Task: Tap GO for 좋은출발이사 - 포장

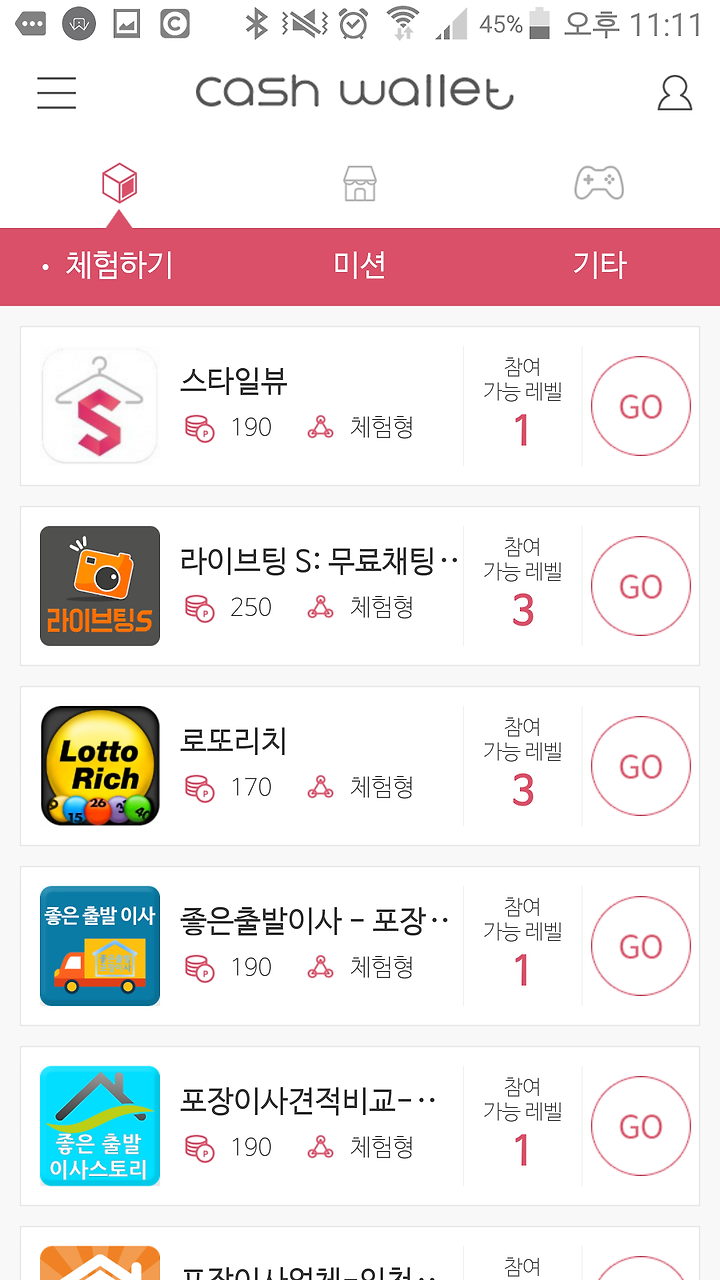Action: (641, 947)
